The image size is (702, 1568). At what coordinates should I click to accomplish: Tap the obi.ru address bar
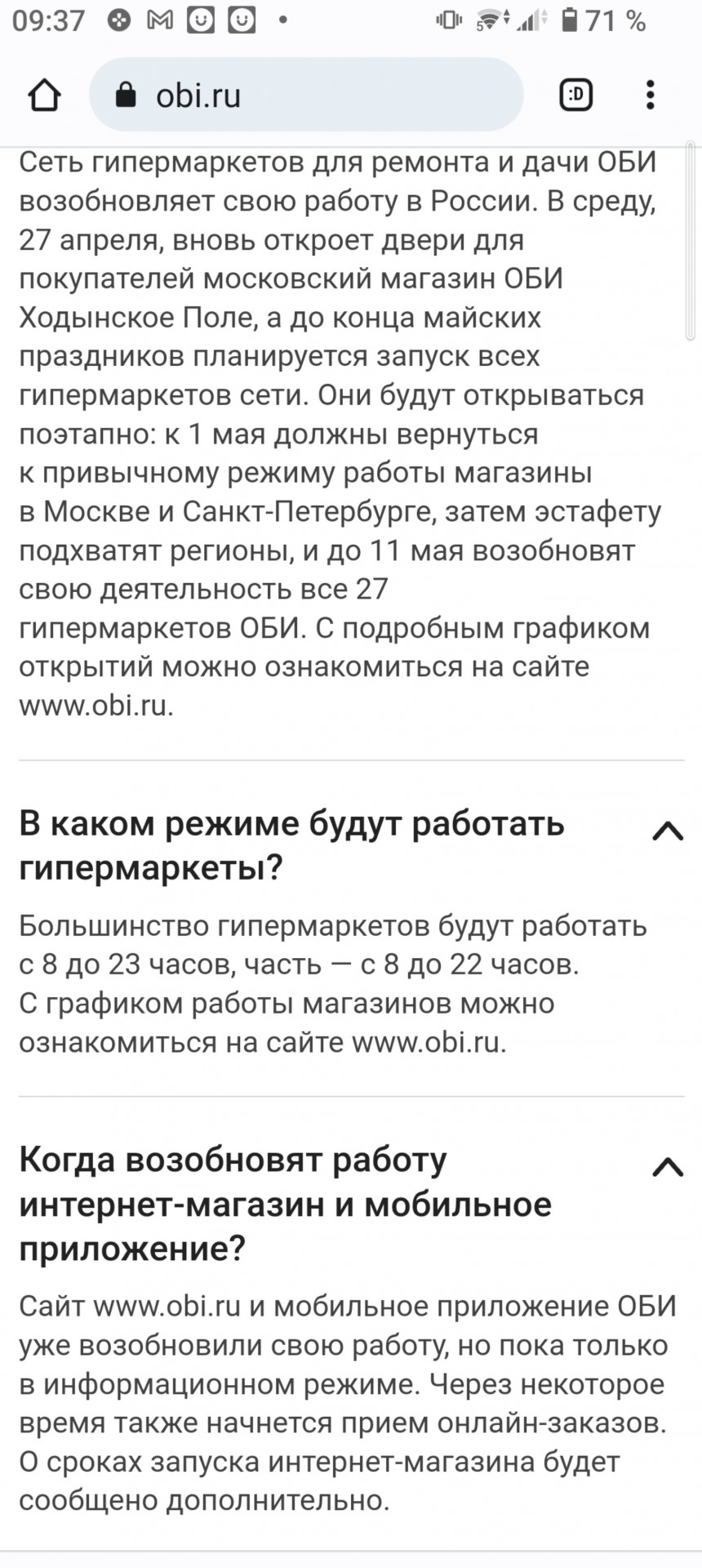pyautogui.click(x=306, y=96)
